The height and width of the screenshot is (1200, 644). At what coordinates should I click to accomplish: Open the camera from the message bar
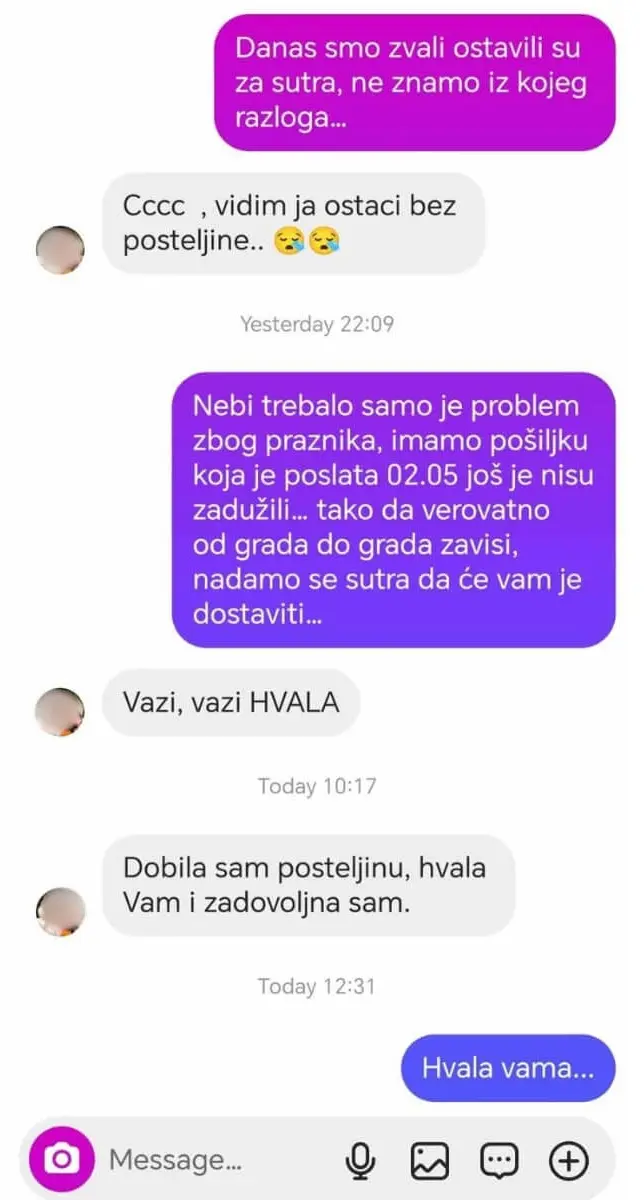61,1160
